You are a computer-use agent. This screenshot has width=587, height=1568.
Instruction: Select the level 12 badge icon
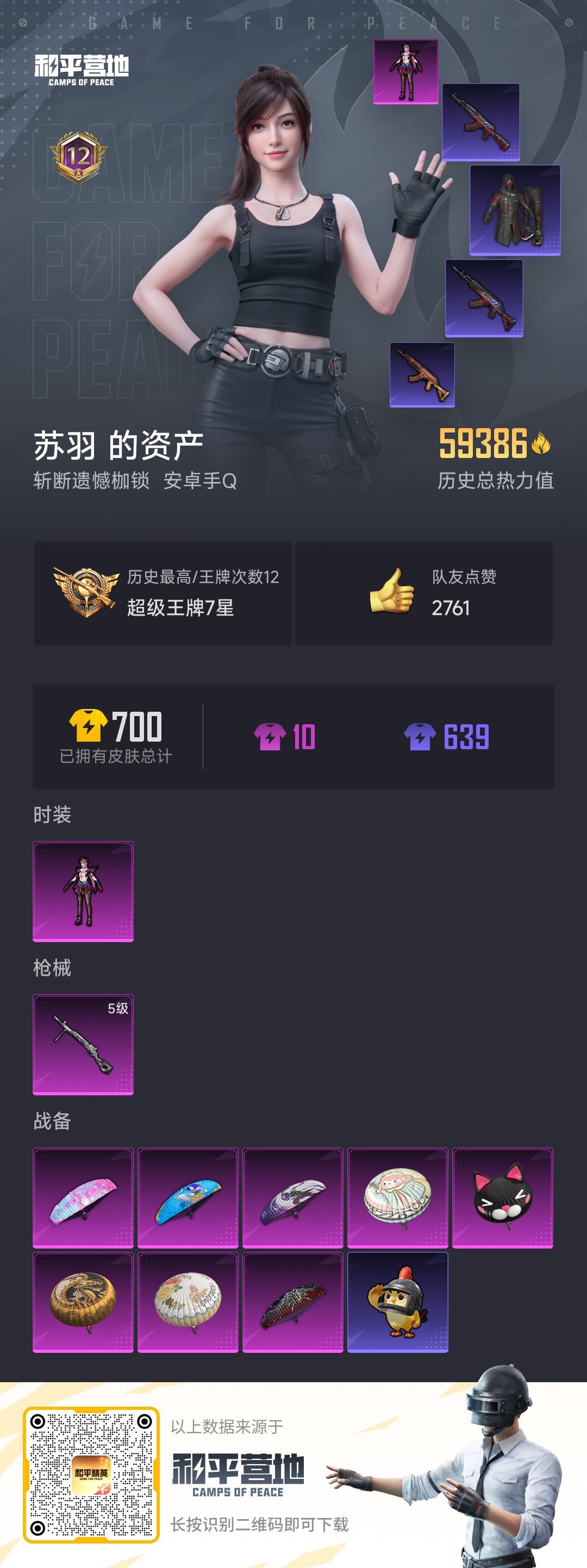tap(76, 153)
